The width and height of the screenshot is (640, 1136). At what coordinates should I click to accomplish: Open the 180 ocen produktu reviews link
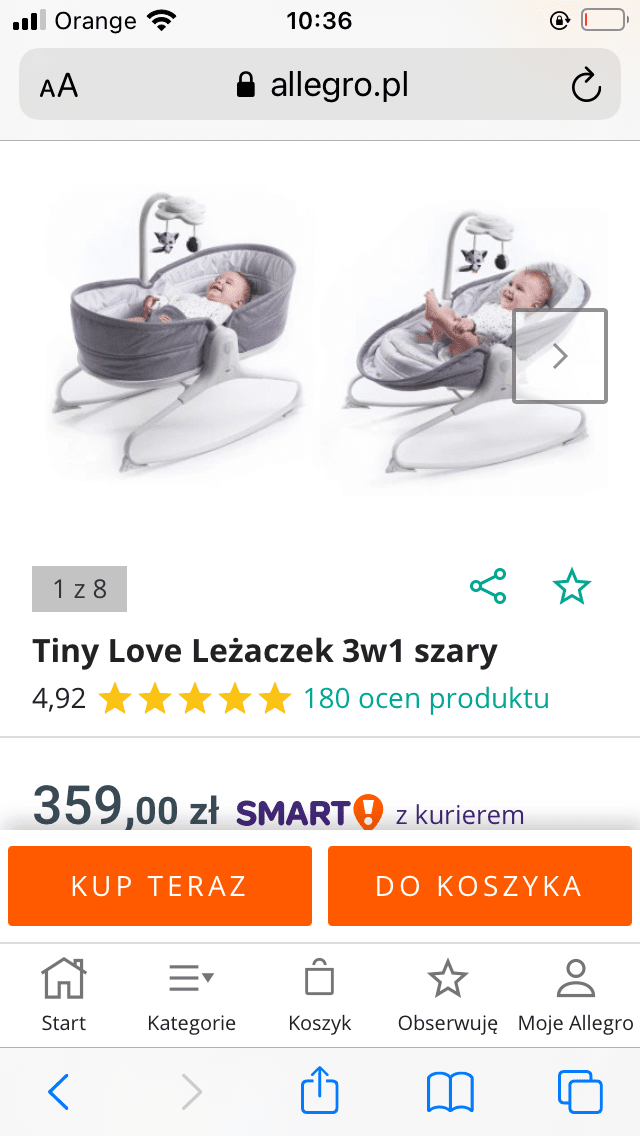pos(426,697)
